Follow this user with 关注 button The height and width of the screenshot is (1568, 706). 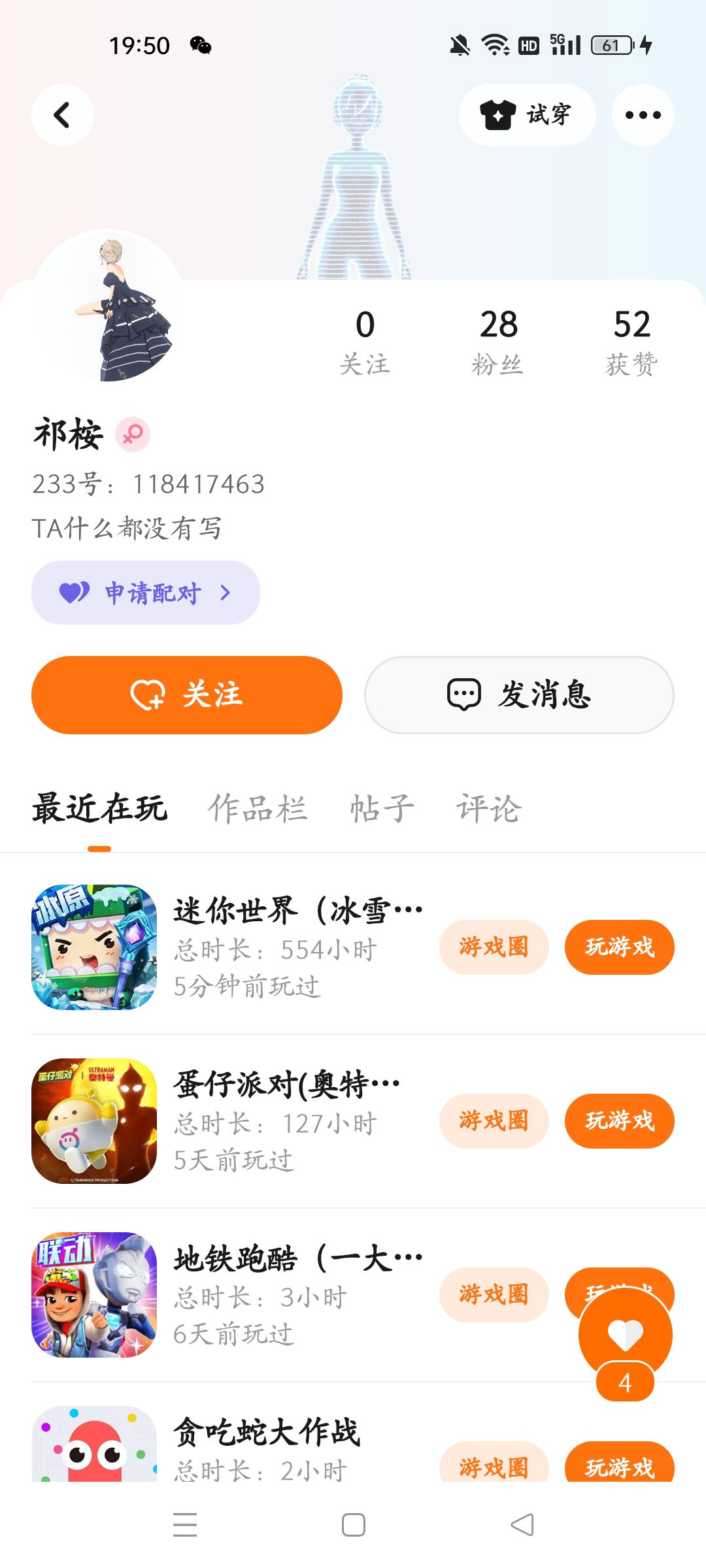pos(187,694)
